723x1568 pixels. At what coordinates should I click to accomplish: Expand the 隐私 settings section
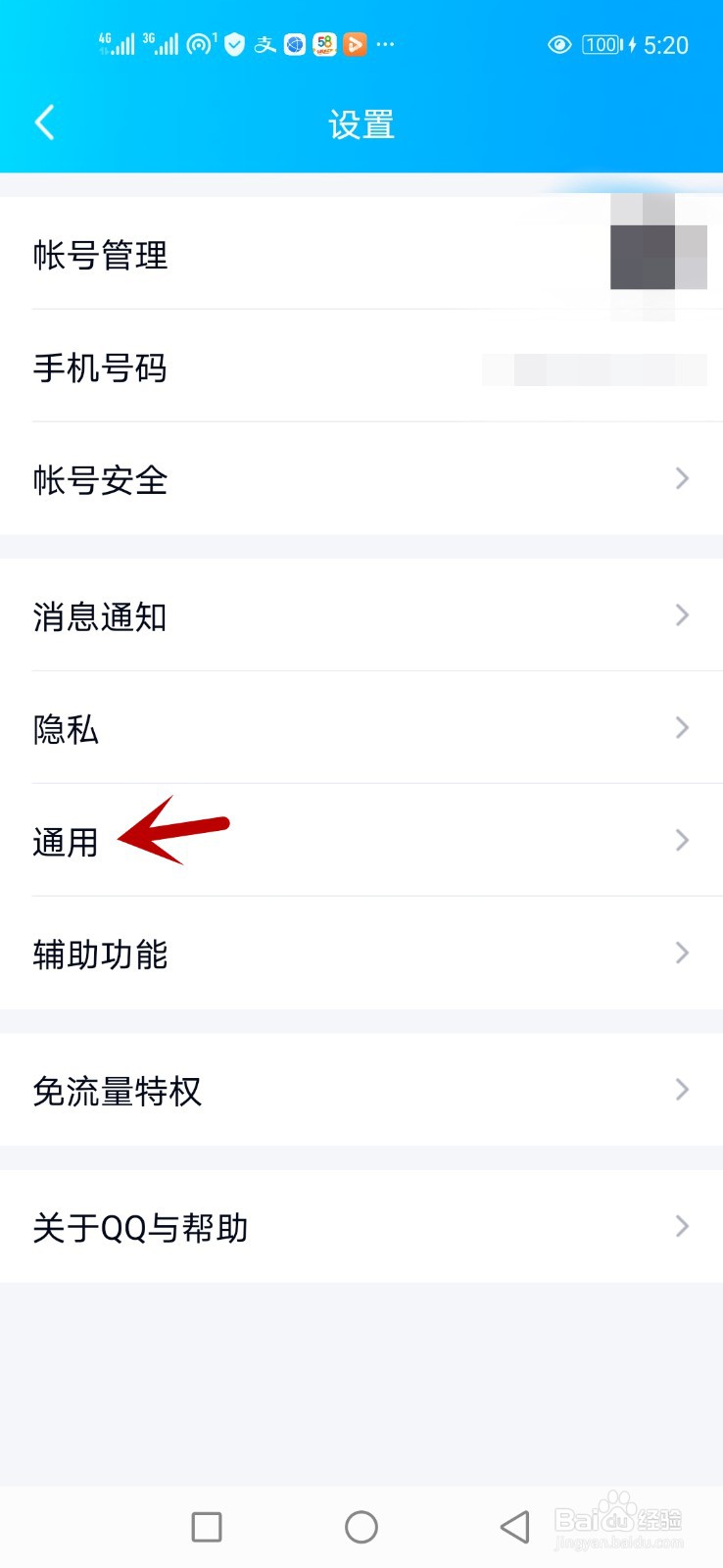click(361, 730)
